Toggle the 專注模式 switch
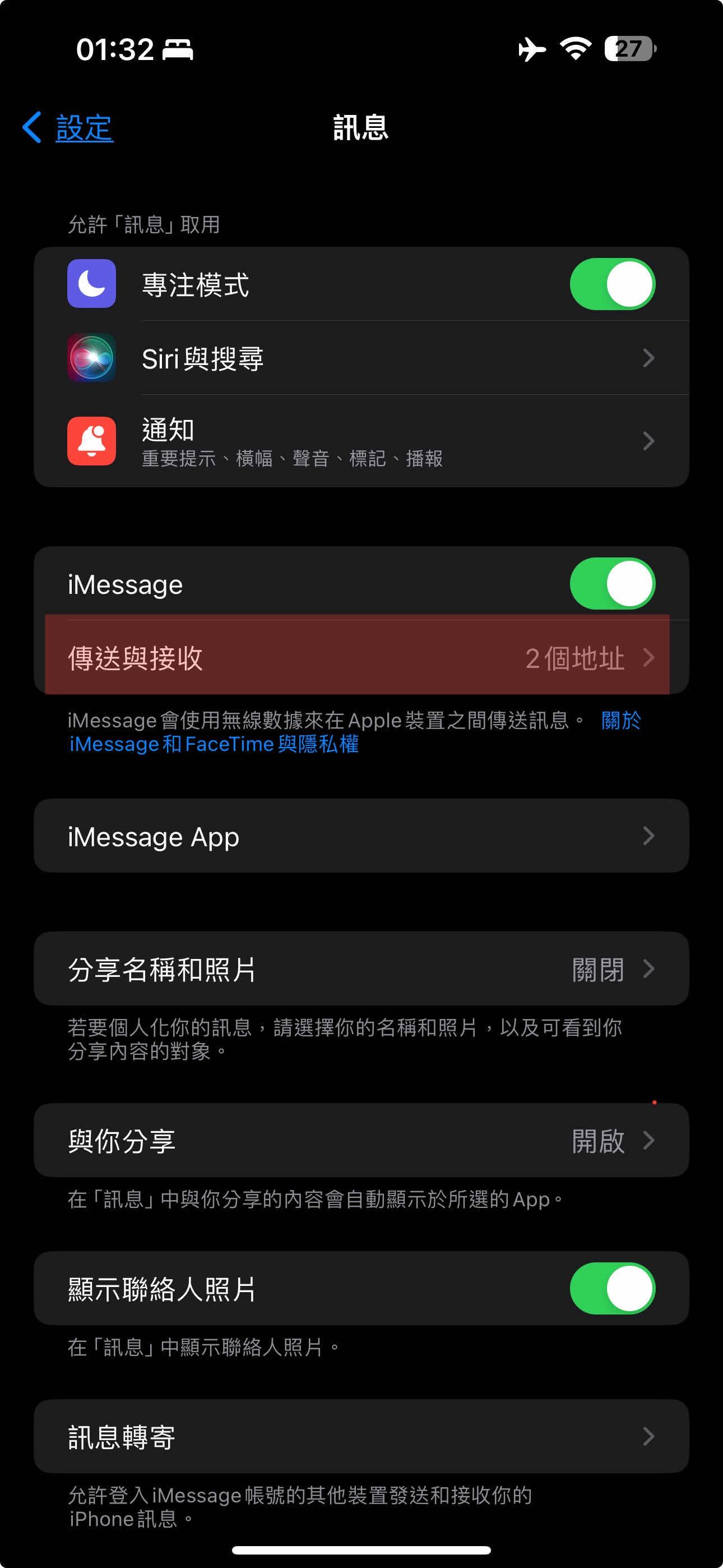Screen dimensions: 723x1568 coord(611,284)
